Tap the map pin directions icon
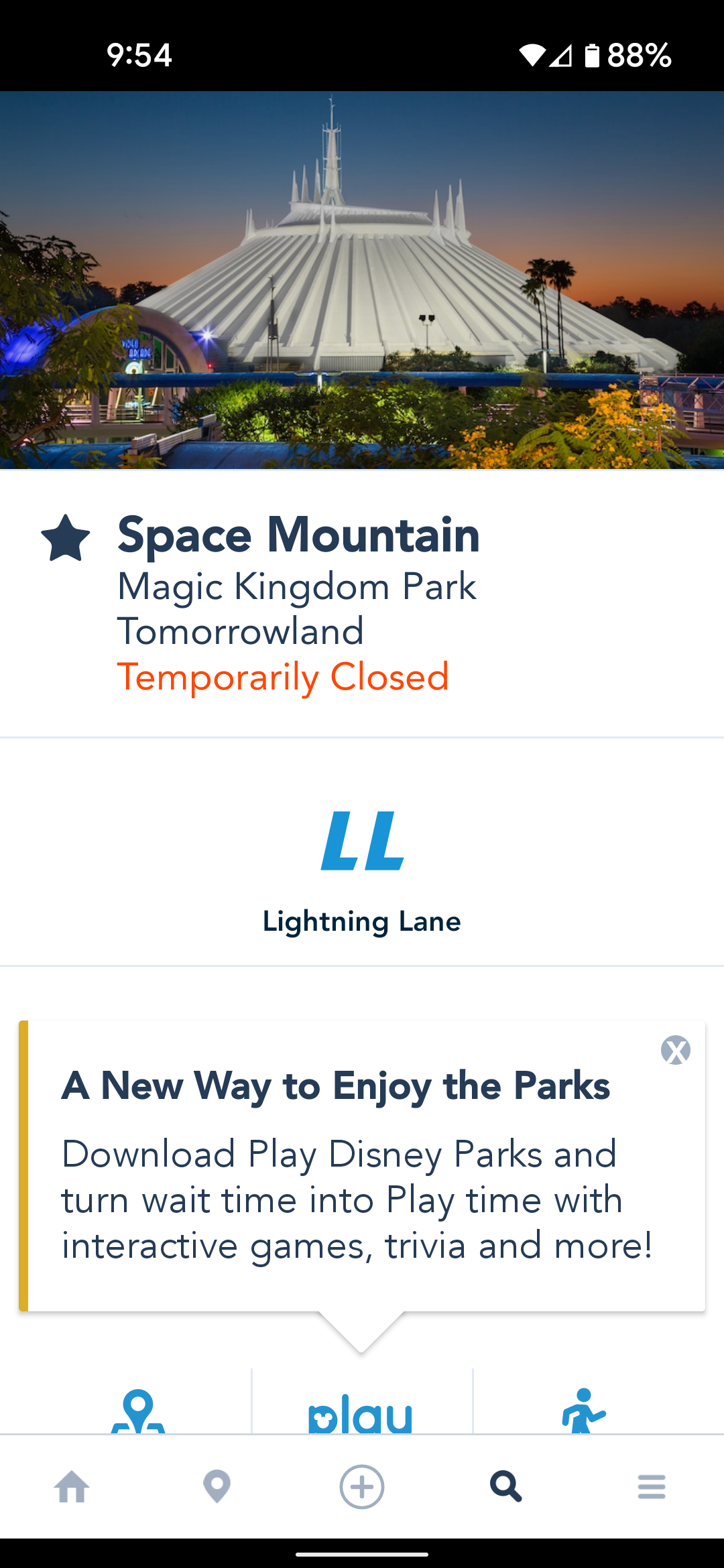This screenshot has height=1568, width=724. [x=138, y=1411]
